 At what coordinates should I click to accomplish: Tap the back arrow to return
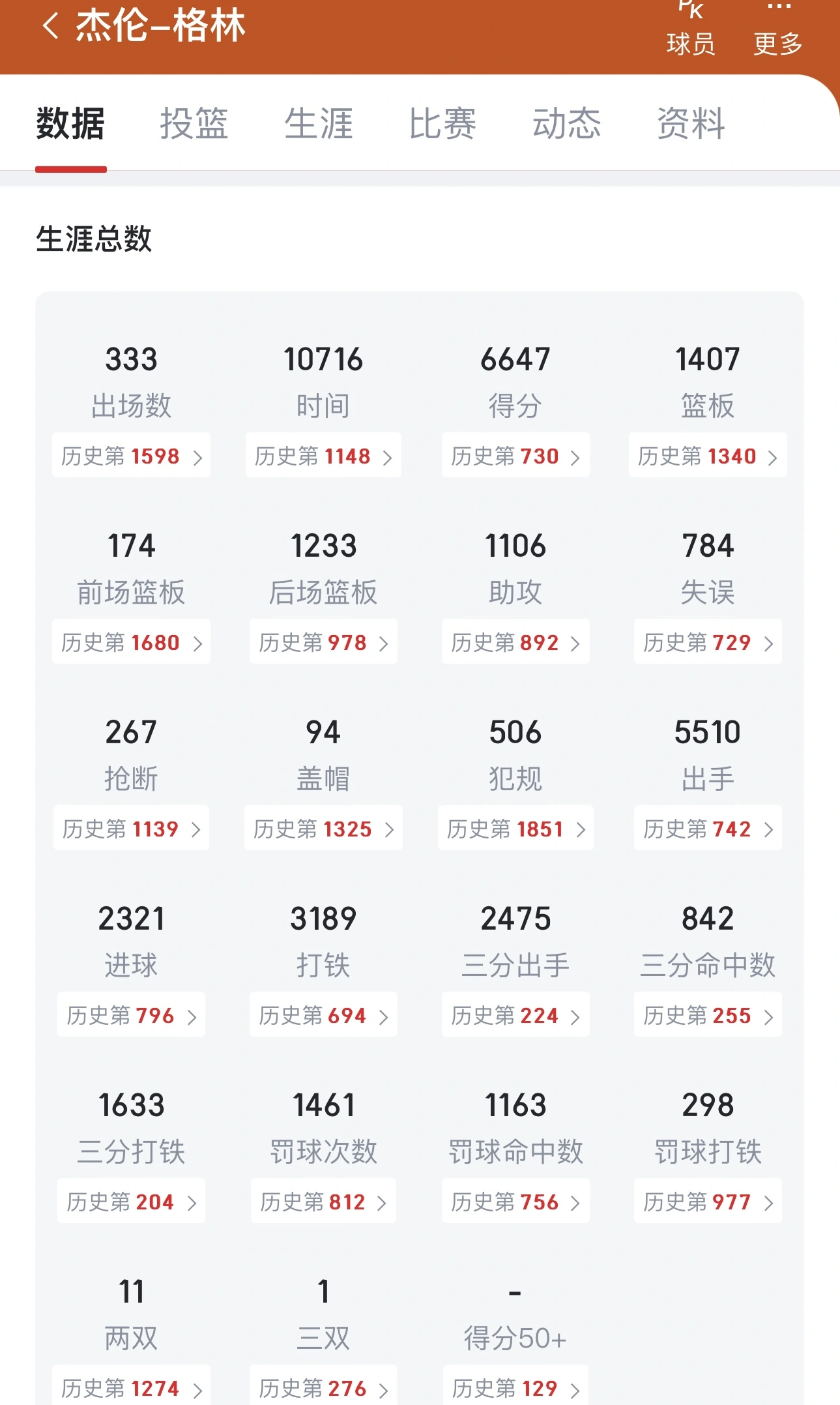coord(49,26)
